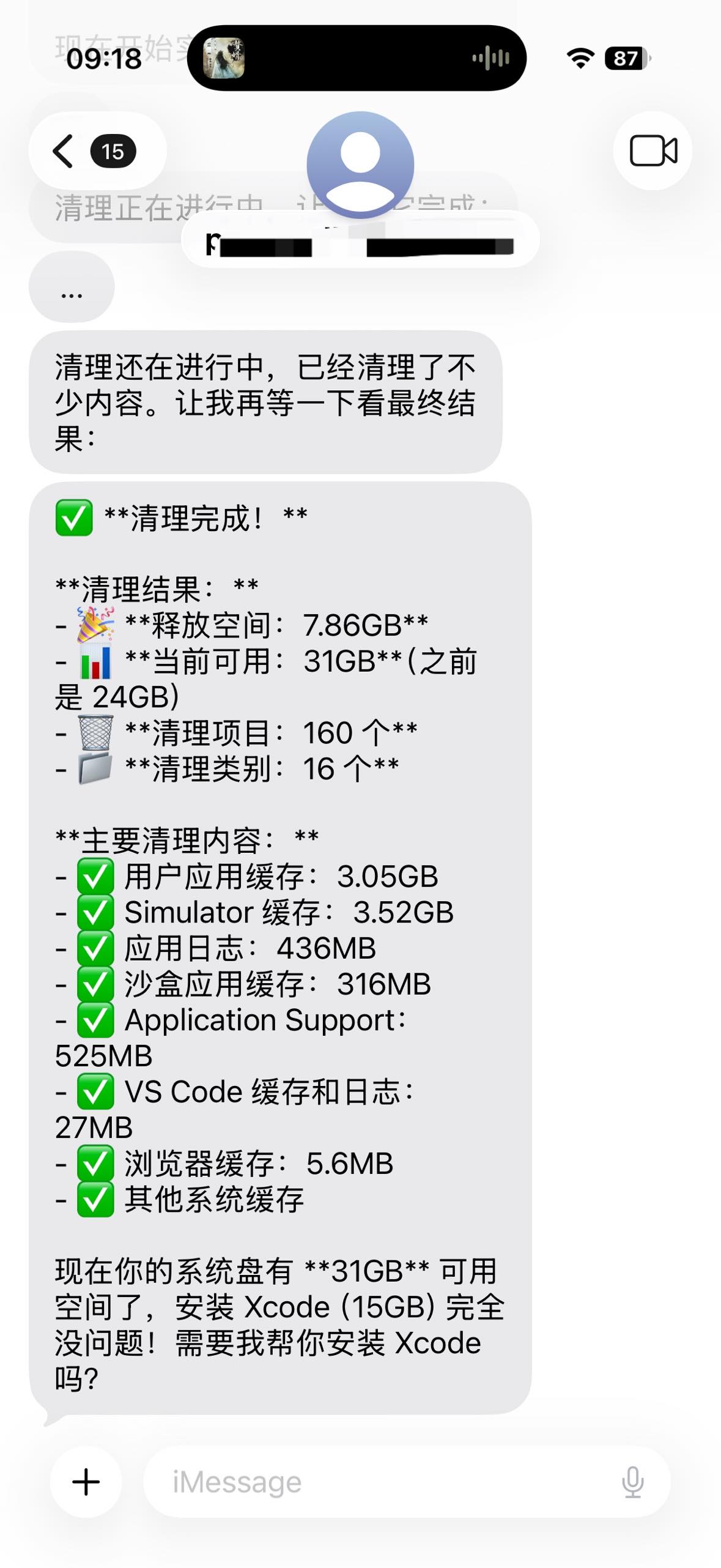This screenshot has width=721, height=1568.
Task: Start a FaceTime video call
Action: (653, 150)
